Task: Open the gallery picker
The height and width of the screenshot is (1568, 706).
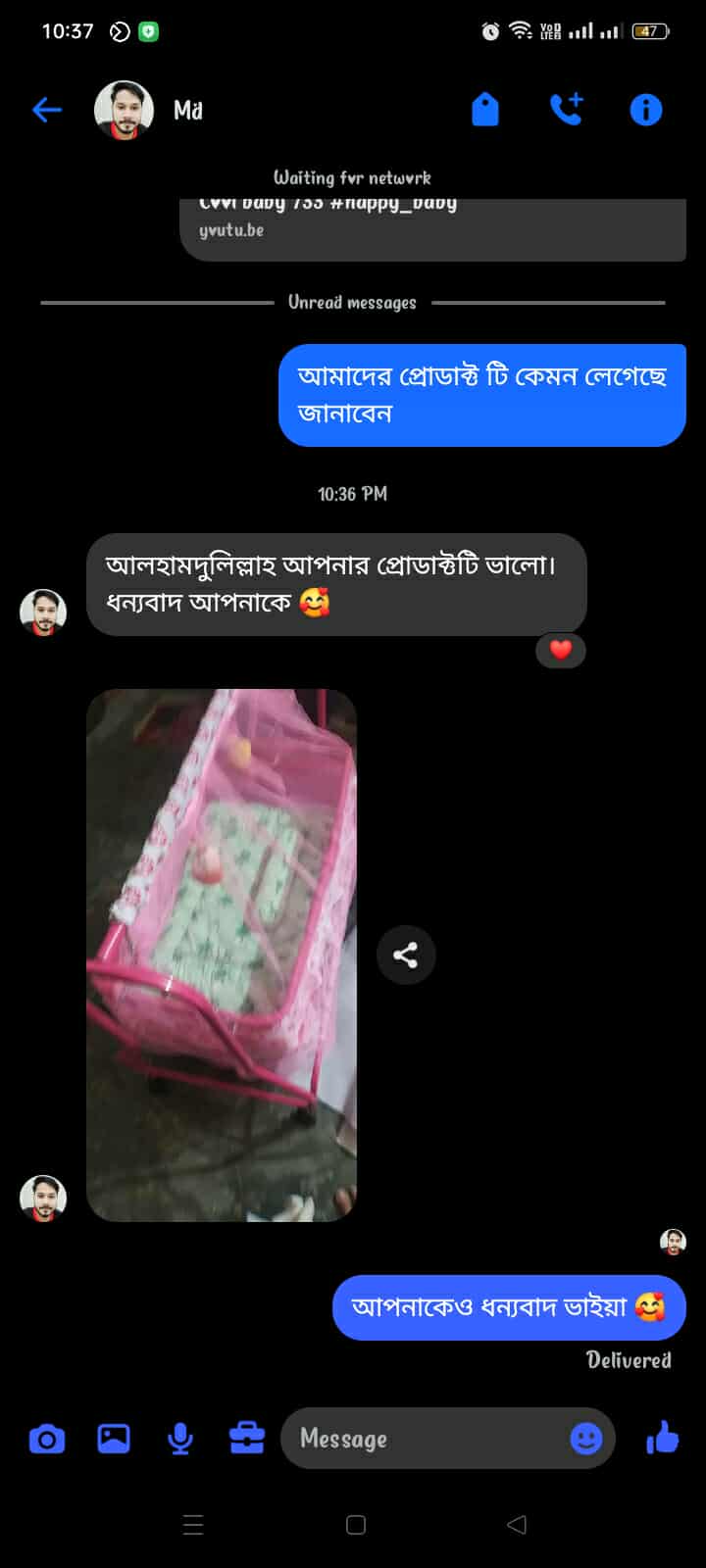Action: tap(114, 1439)
